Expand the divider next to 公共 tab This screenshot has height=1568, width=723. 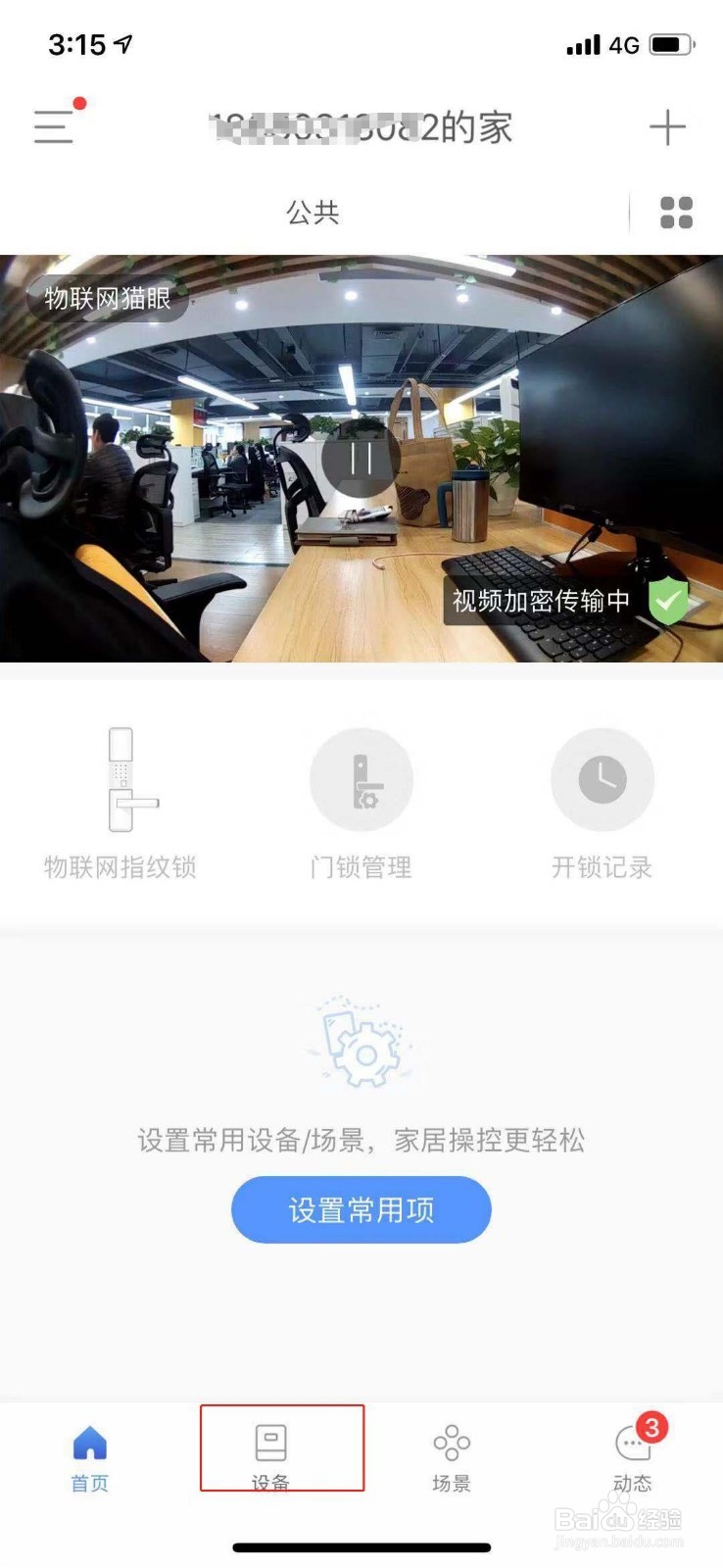click(x=631, y=210)
